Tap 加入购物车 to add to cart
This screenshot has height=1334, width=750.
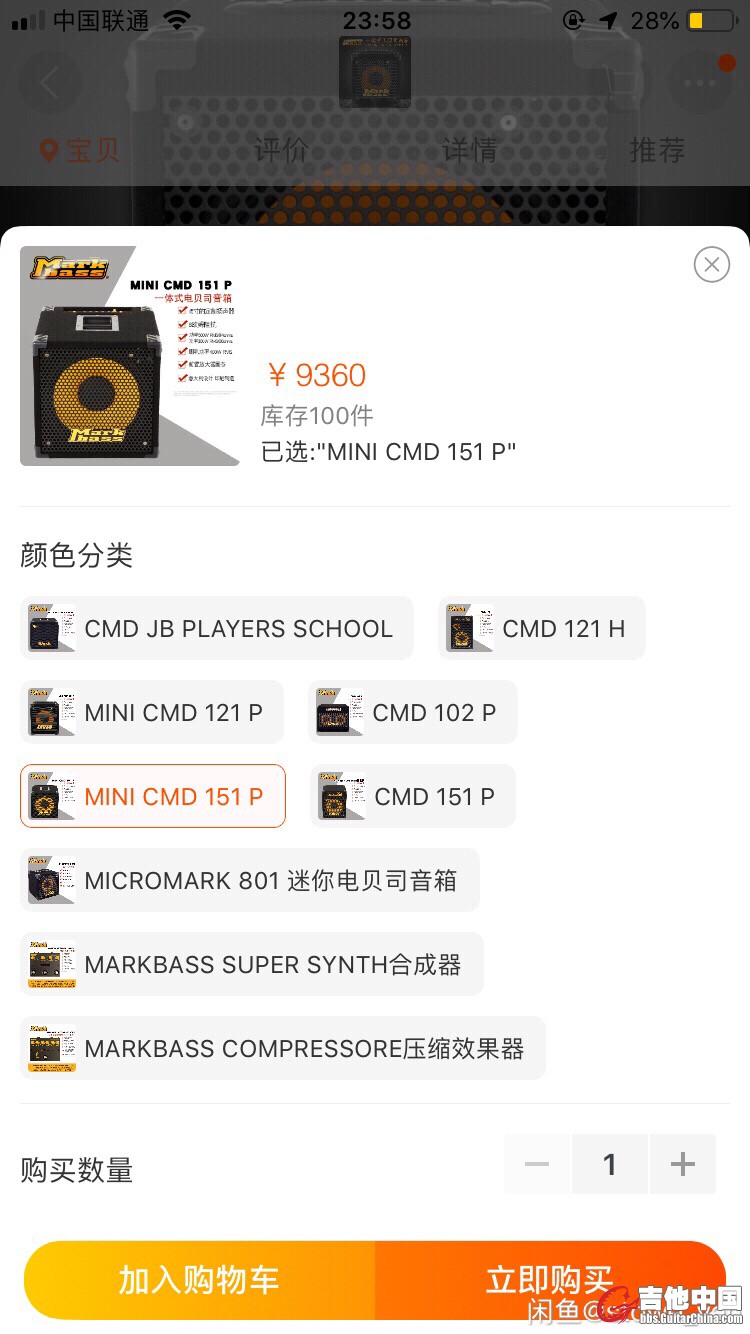click(199, 1280)
